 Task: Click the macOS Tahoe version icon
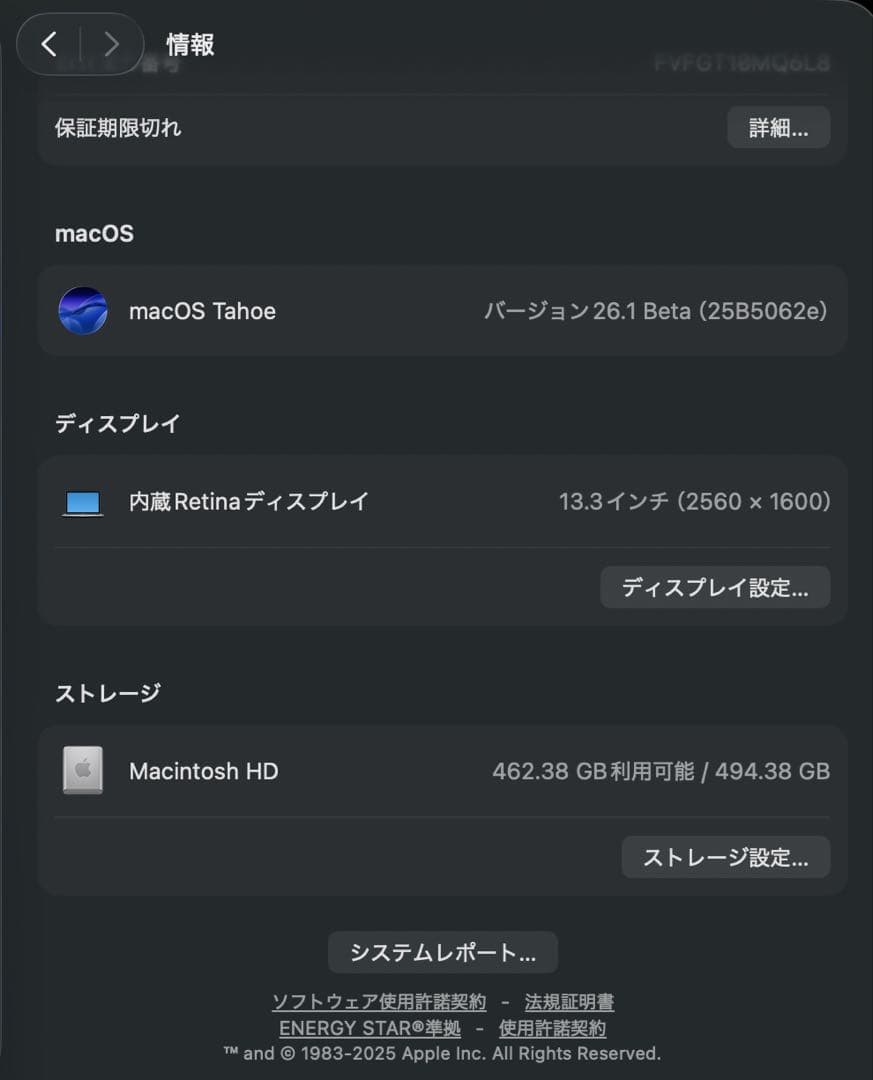[82, 311]
